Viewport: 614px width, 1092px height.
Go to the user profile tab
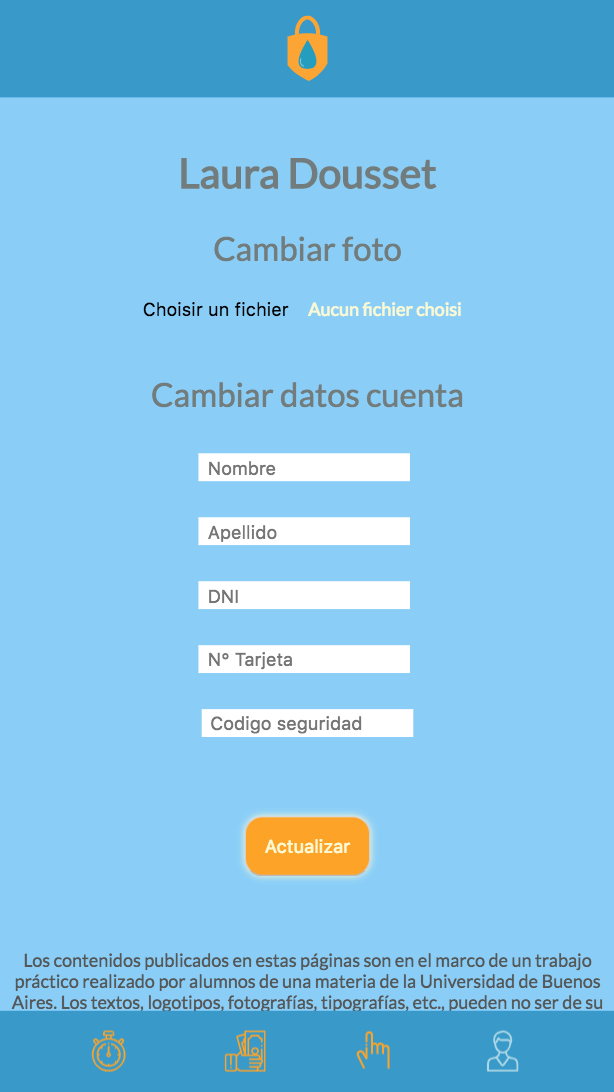[x=502, y=1052]
